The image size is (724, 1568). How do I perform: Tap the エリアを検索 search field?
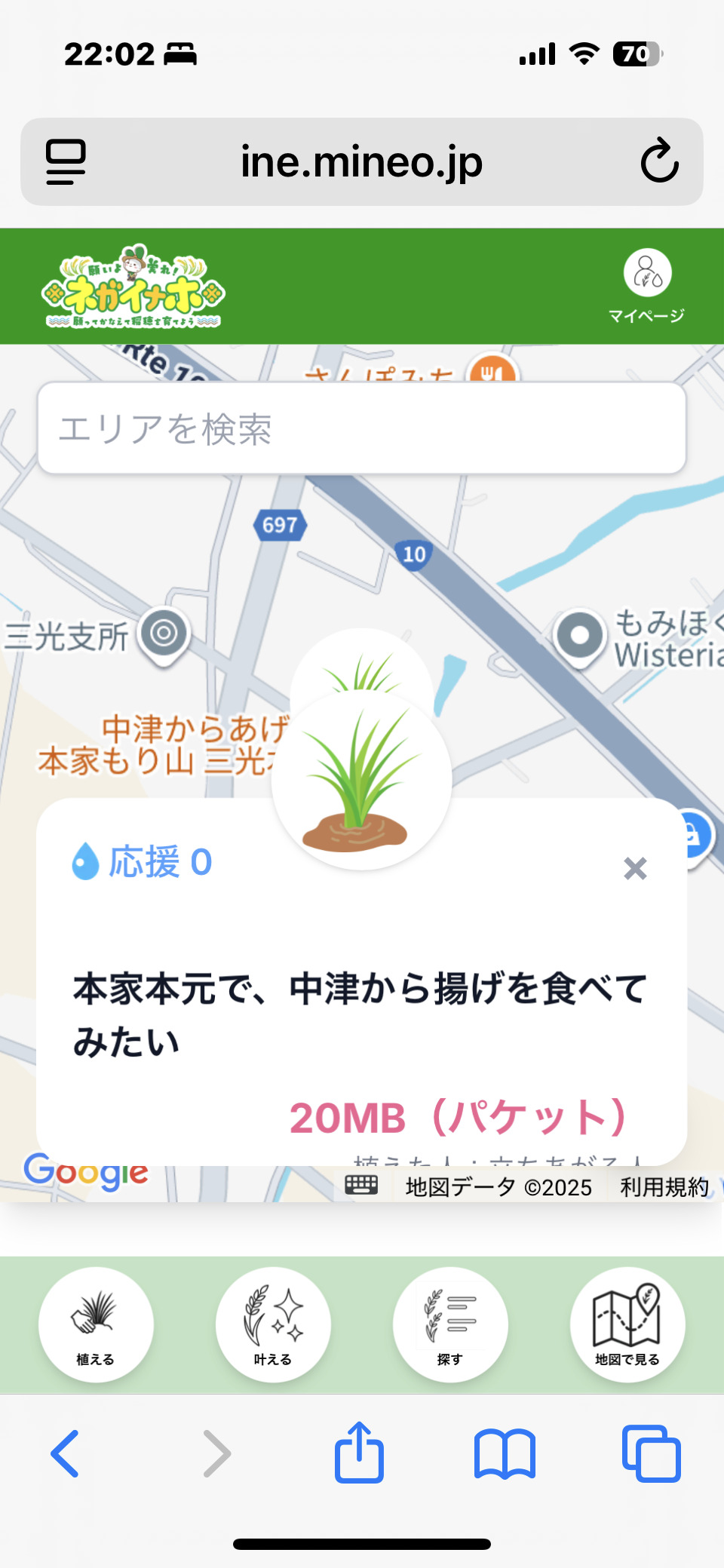361,428
